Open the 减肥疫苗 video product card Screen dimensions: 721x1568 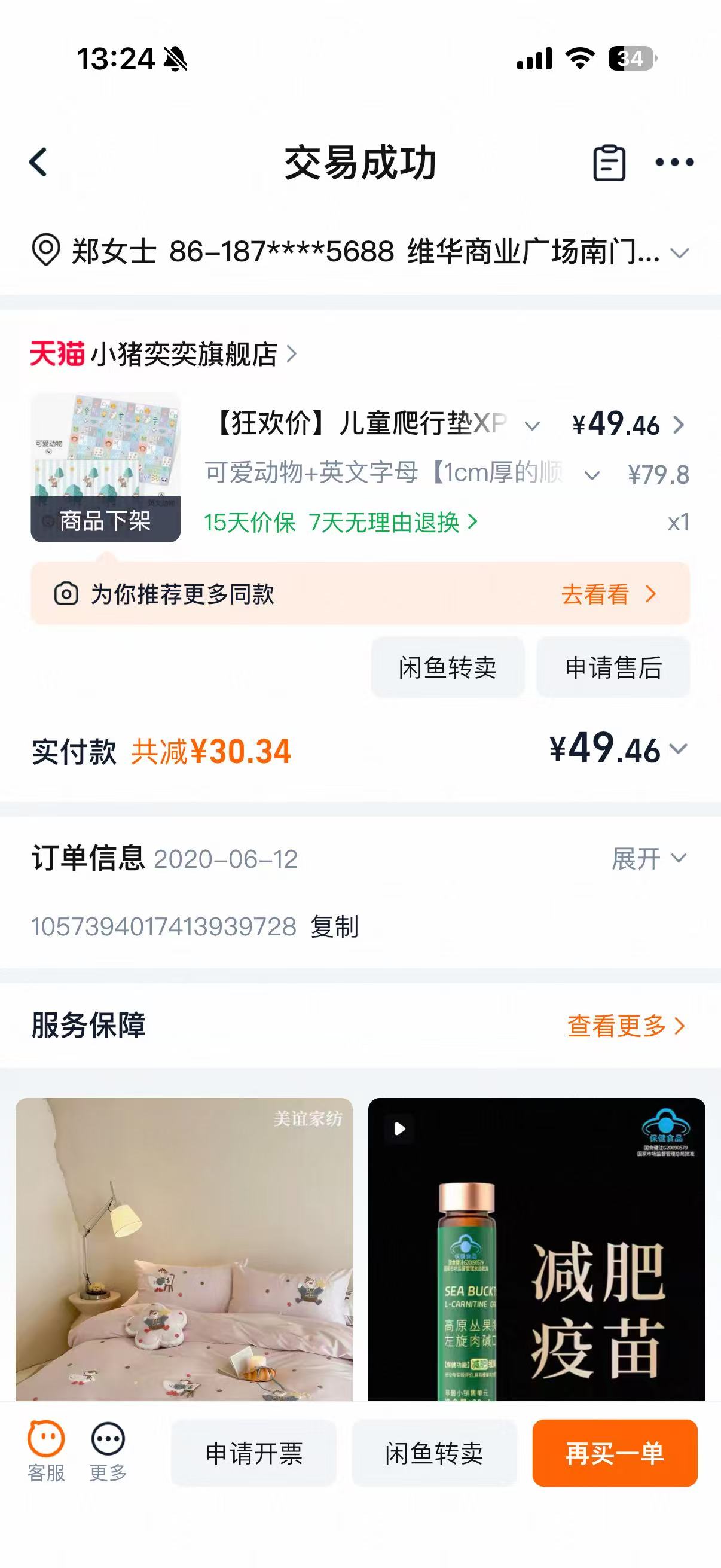pos(536,1249)
